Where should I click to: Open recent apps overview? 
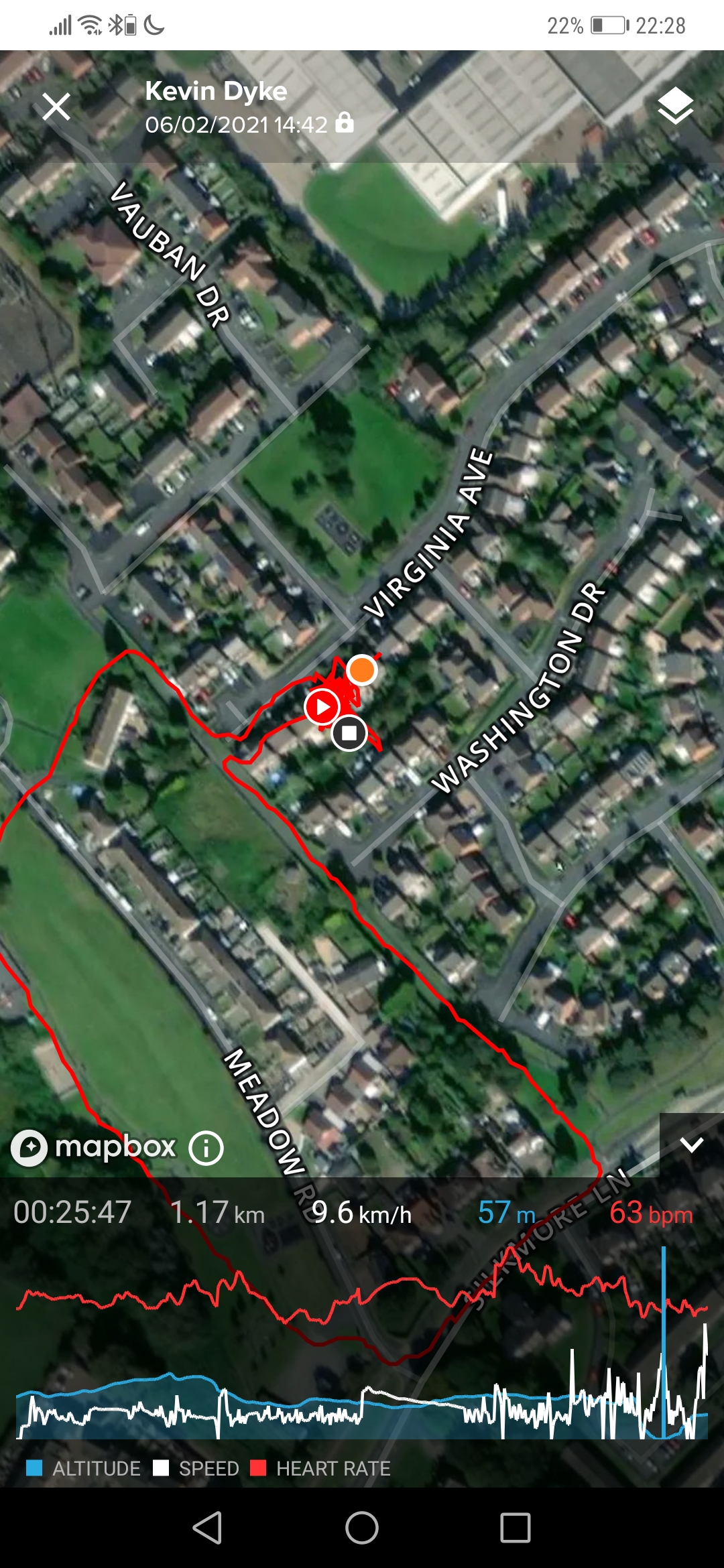click(516, 1528)
